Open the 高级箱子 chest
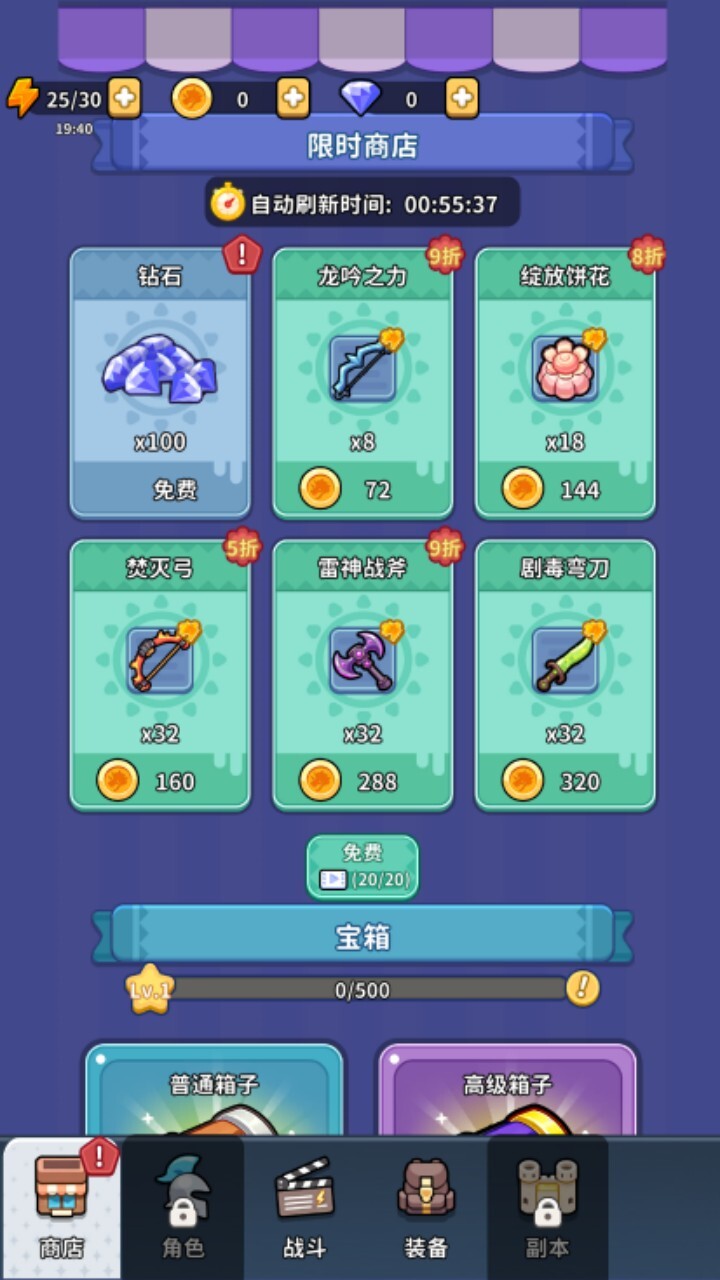Image resolution: width=720 pixels, height=1280 pixels. point(507,1092)
